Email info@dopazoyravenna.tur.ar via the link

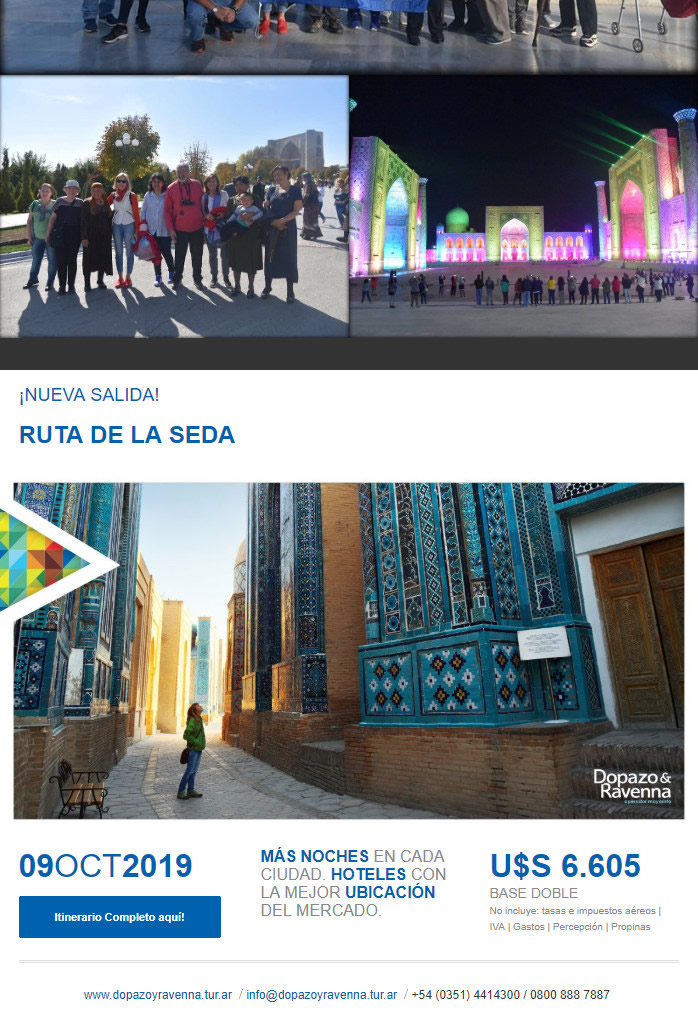point(321,995)
